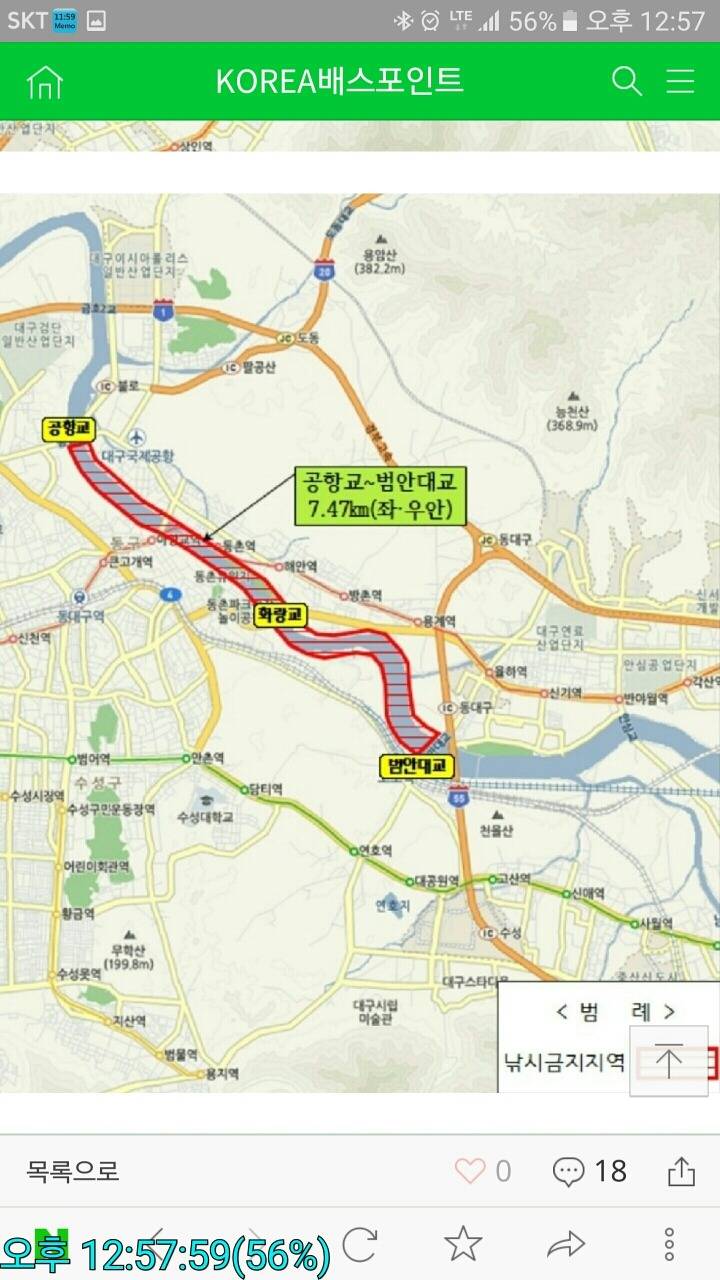Open the hamburger menu
Viewport: 720px width, 1280px height.
681,82
